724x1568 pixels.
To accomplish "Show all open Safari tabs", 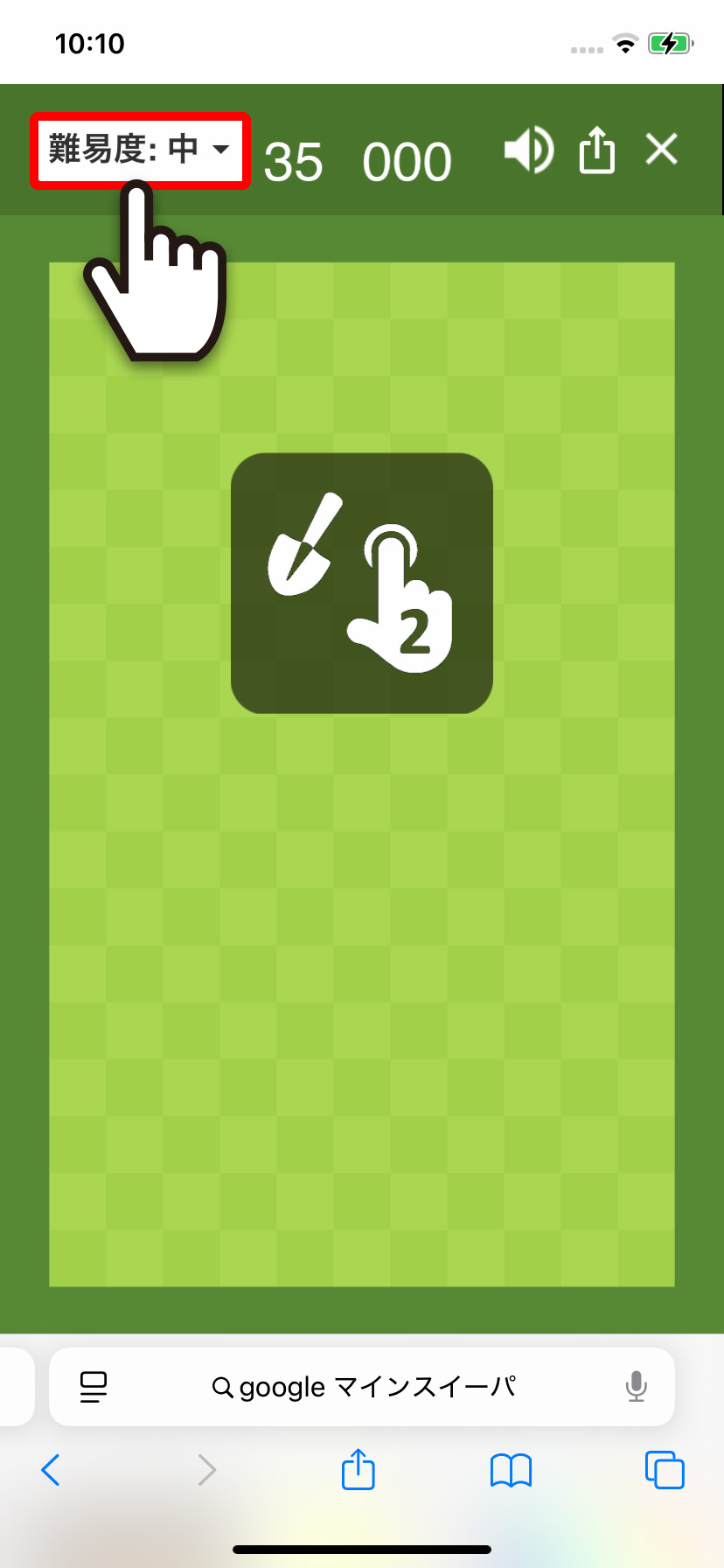I will click(x=665, y=1470).
